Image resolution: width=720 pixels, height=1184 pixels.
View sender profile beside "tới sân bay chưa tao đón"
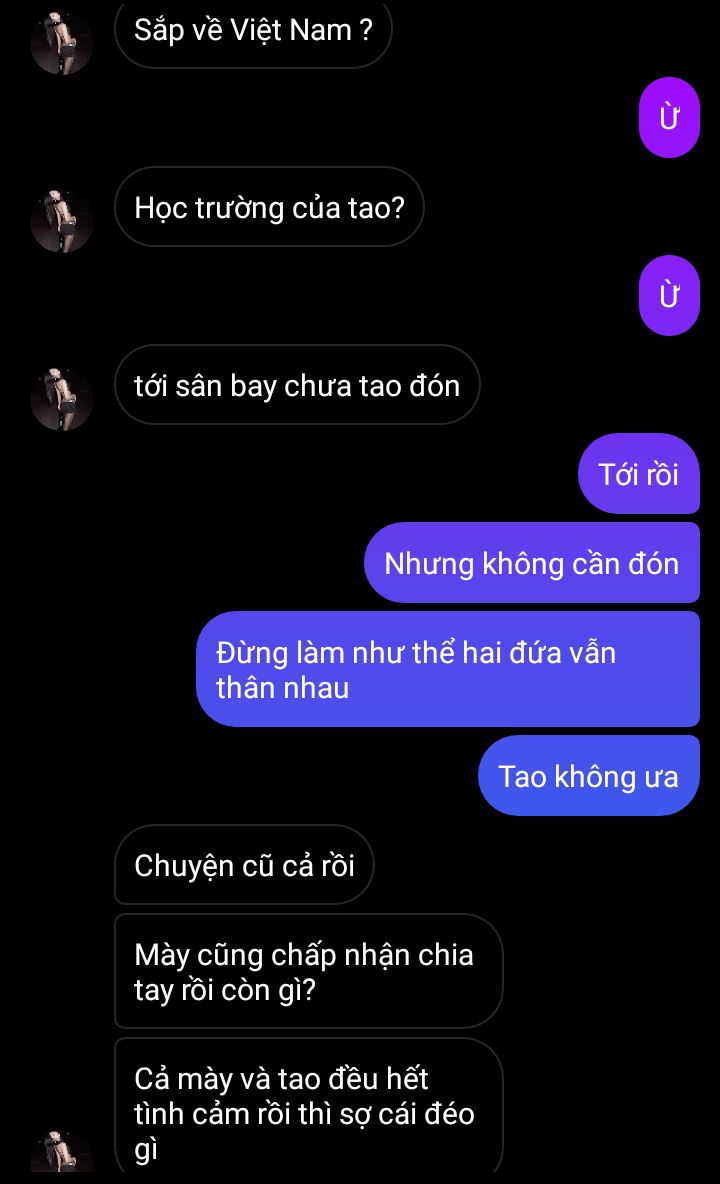pos(62,398)
